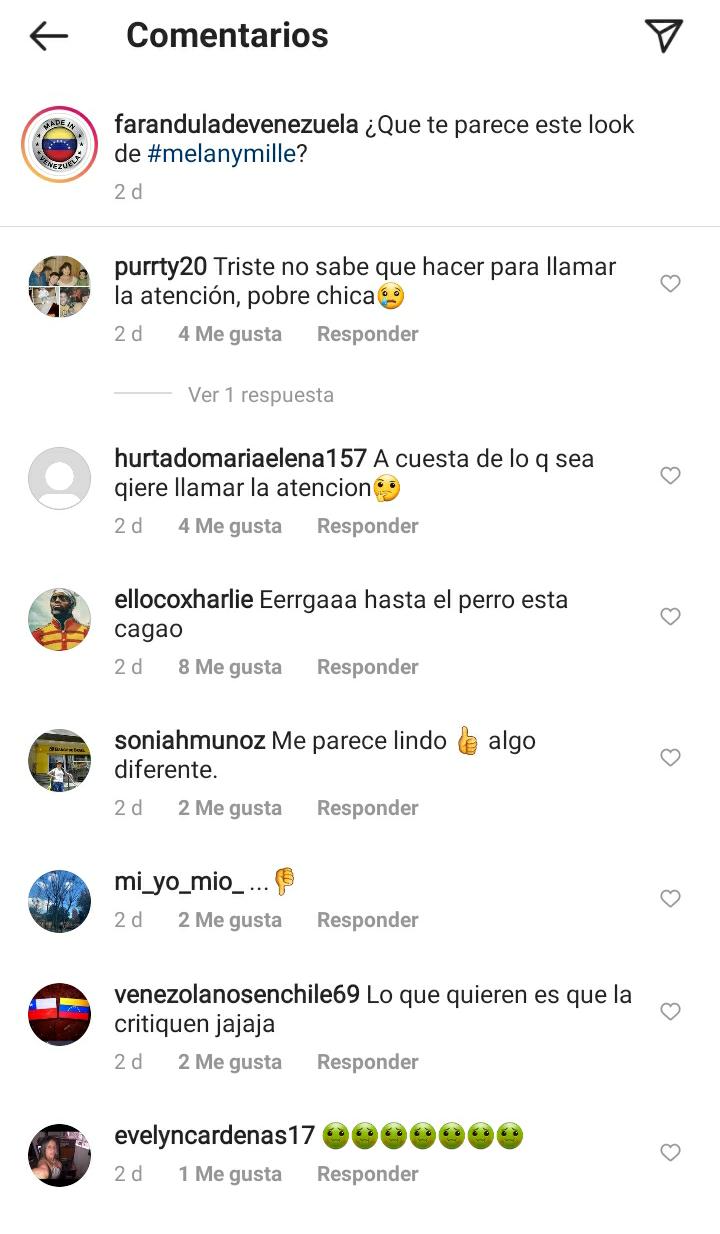720x1234 pixels.
Task: Like purrty20's comment
Action: pos(670,284)
